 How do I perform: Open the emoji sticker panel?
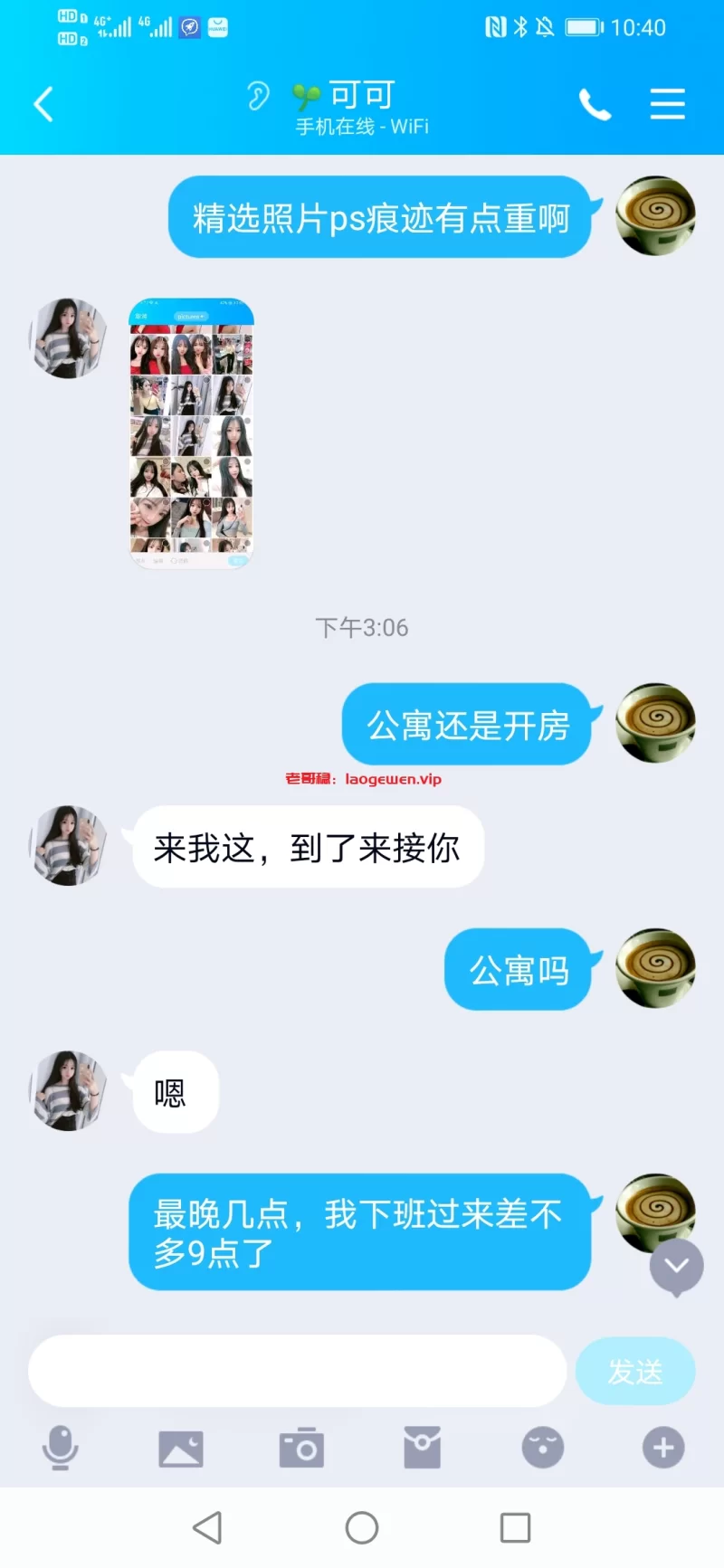pyautogui.click(x=543, y=1448)
